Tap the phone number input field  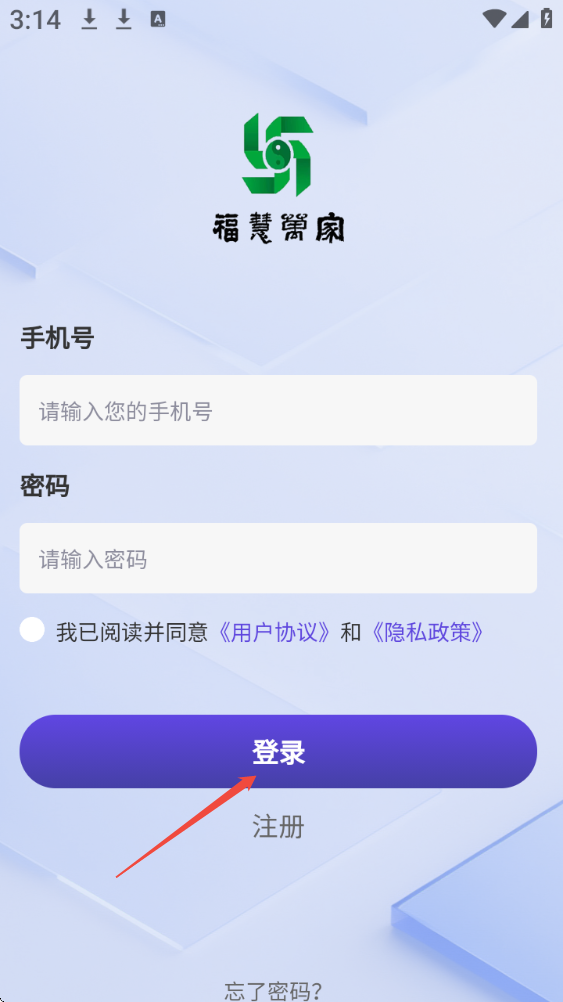point(278,410)
